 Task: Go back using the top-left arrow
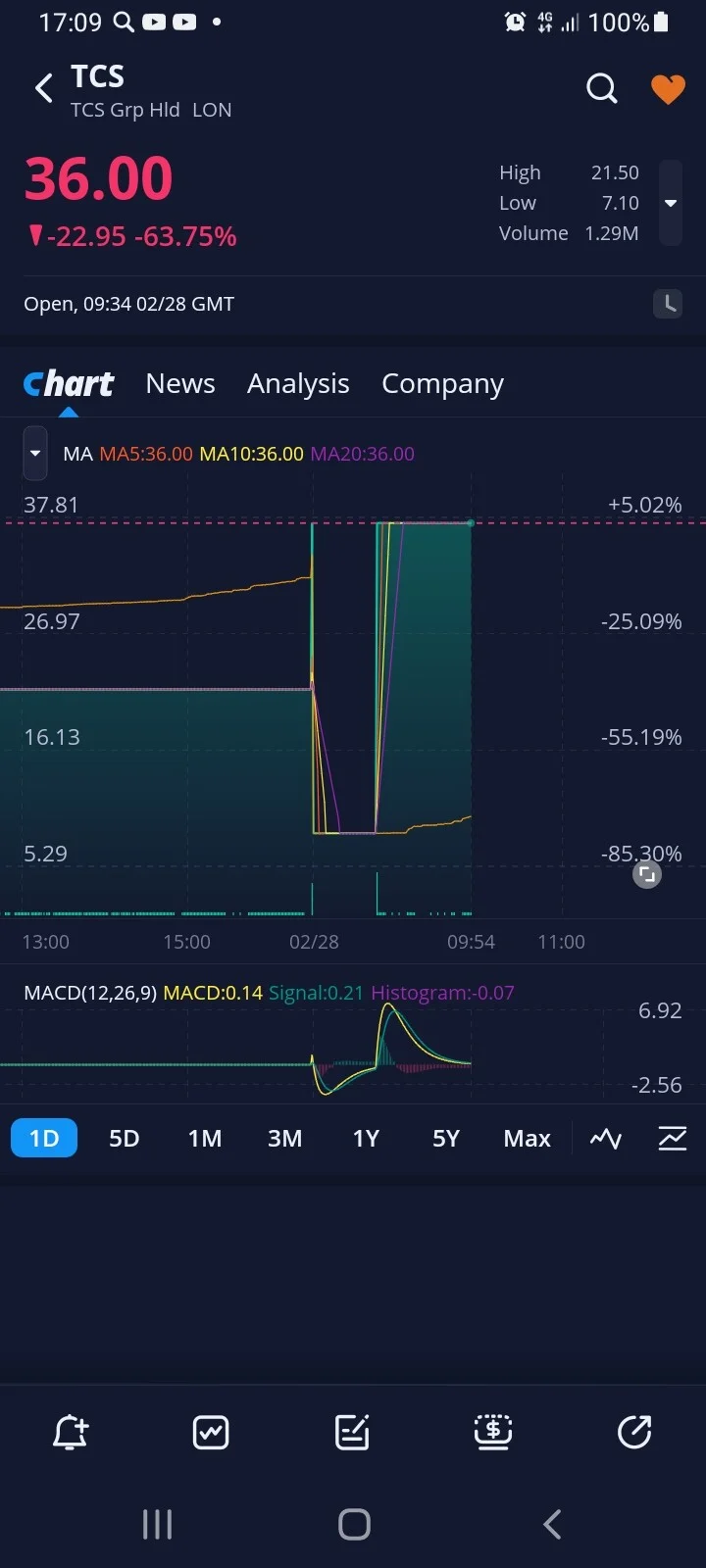43,88
